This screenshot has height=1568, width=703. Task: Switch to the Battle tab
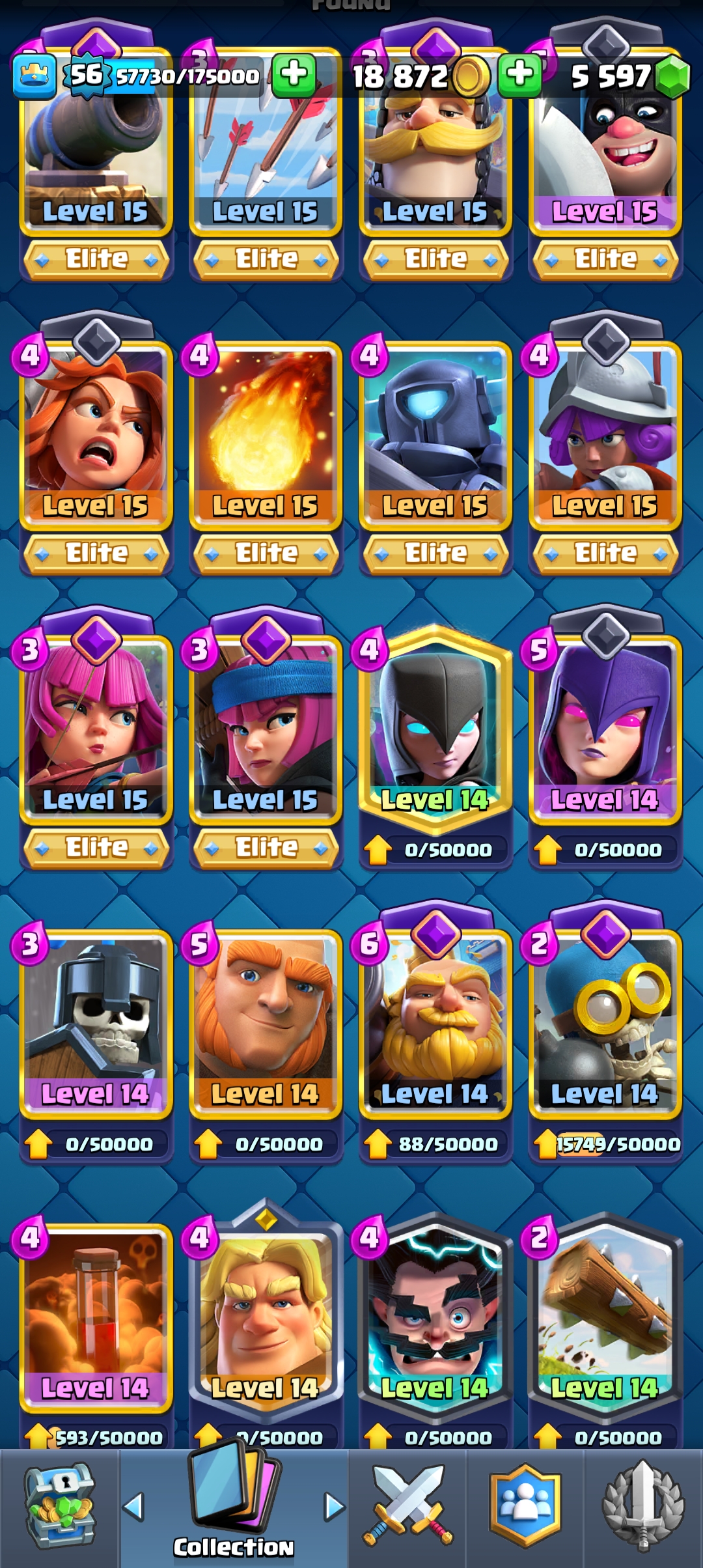tap(407, 1508)
